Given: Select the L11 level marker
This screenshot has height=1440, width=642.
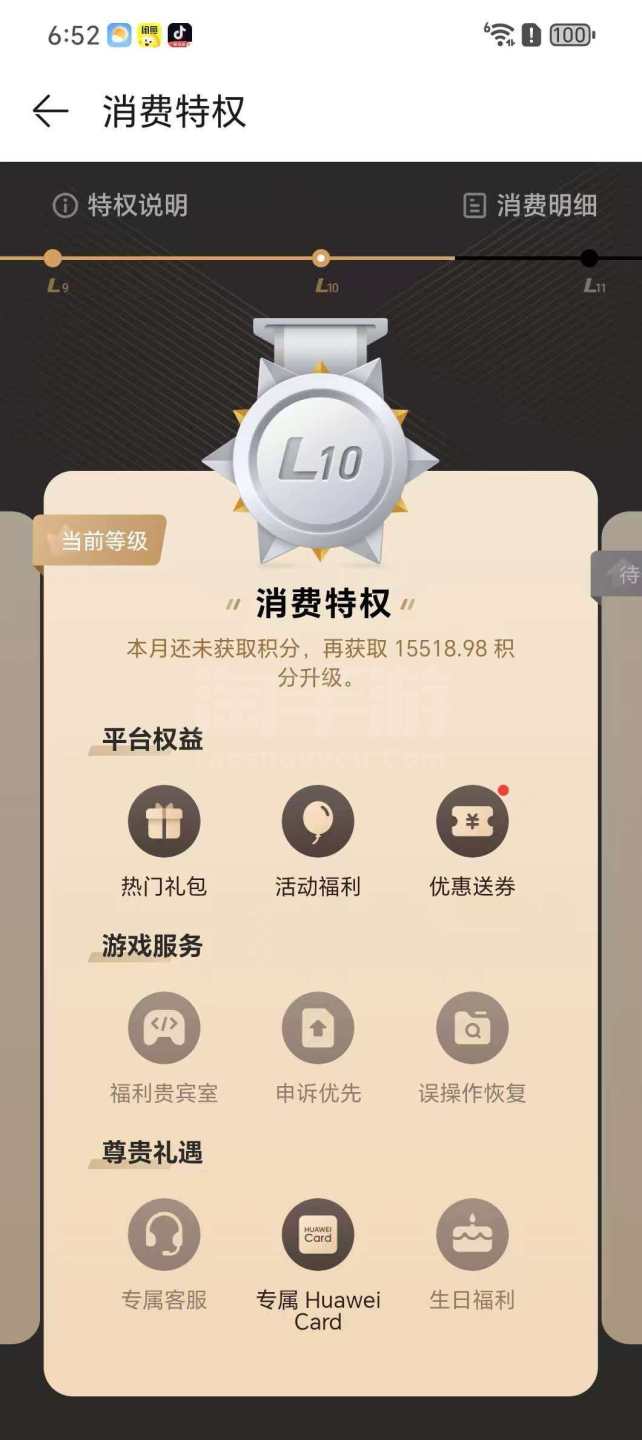Looking at the screenshot, I should point(590,259).
